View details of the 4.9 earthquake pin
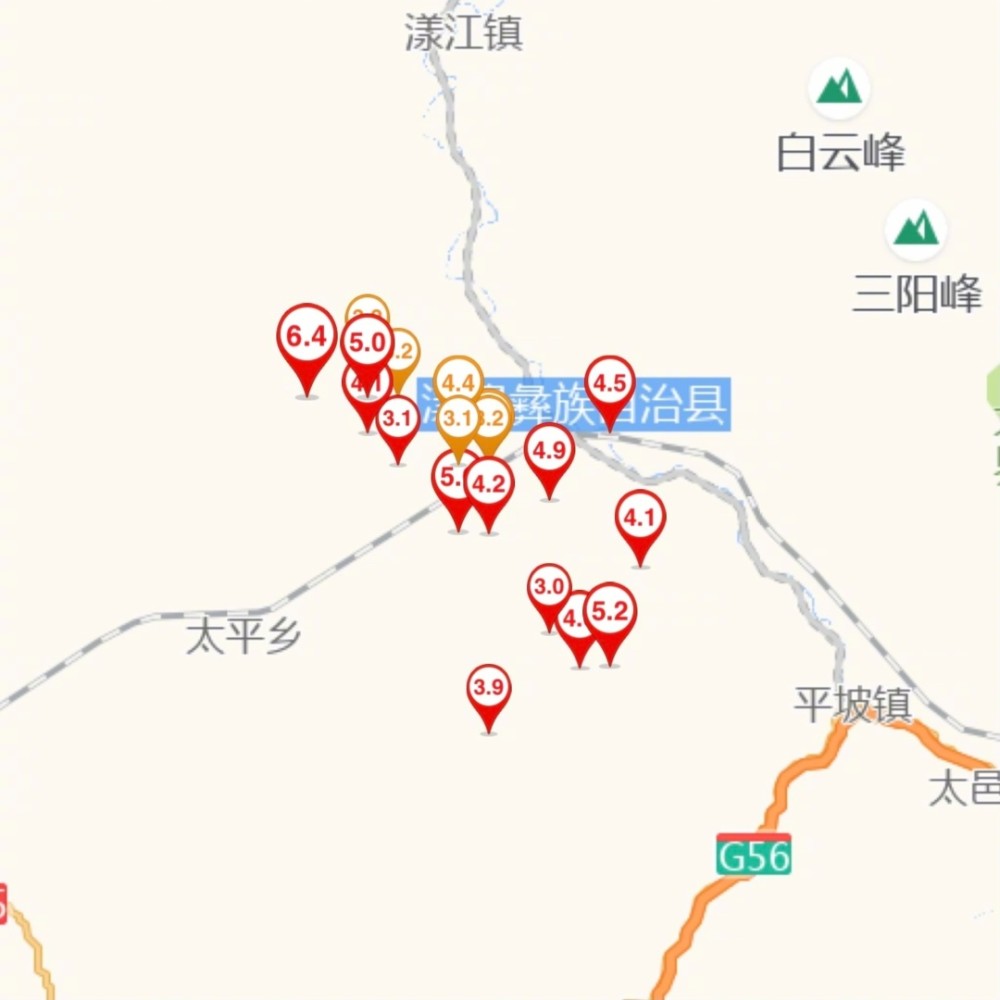This screenshot has width=1000, height=1000. [x=549, y=452]
